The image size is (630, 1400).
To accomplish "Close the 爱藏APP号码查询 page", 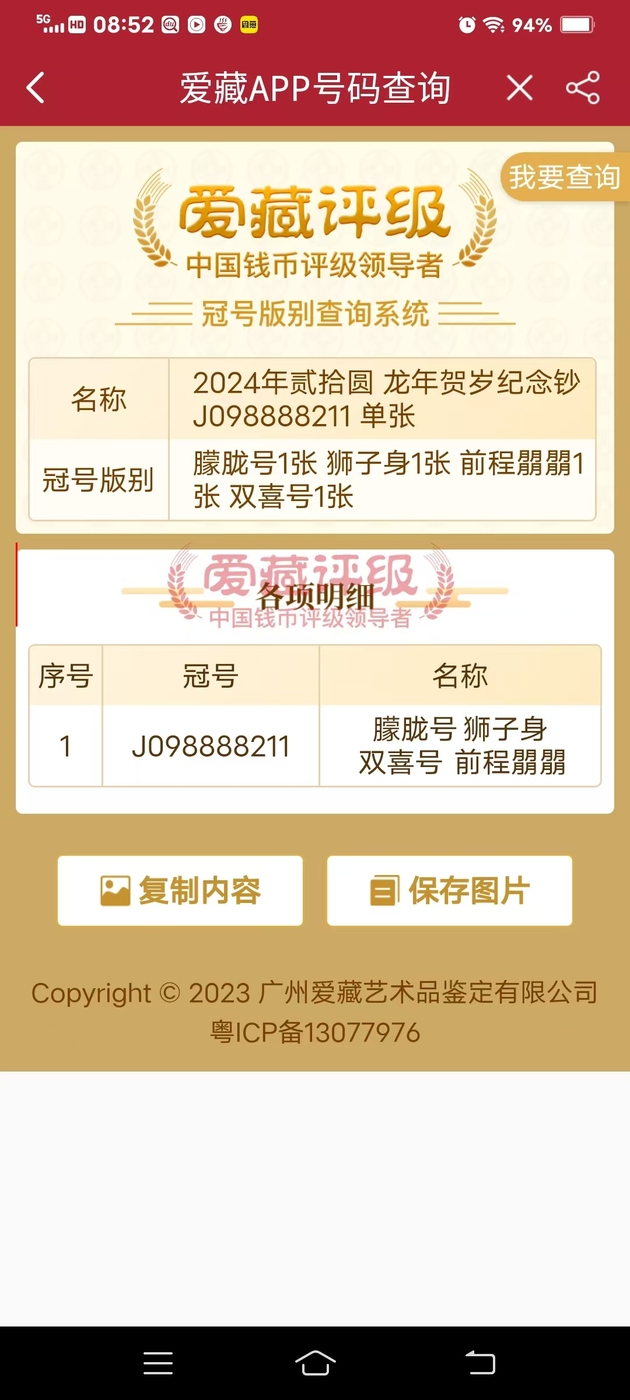I will pos(519,88).
